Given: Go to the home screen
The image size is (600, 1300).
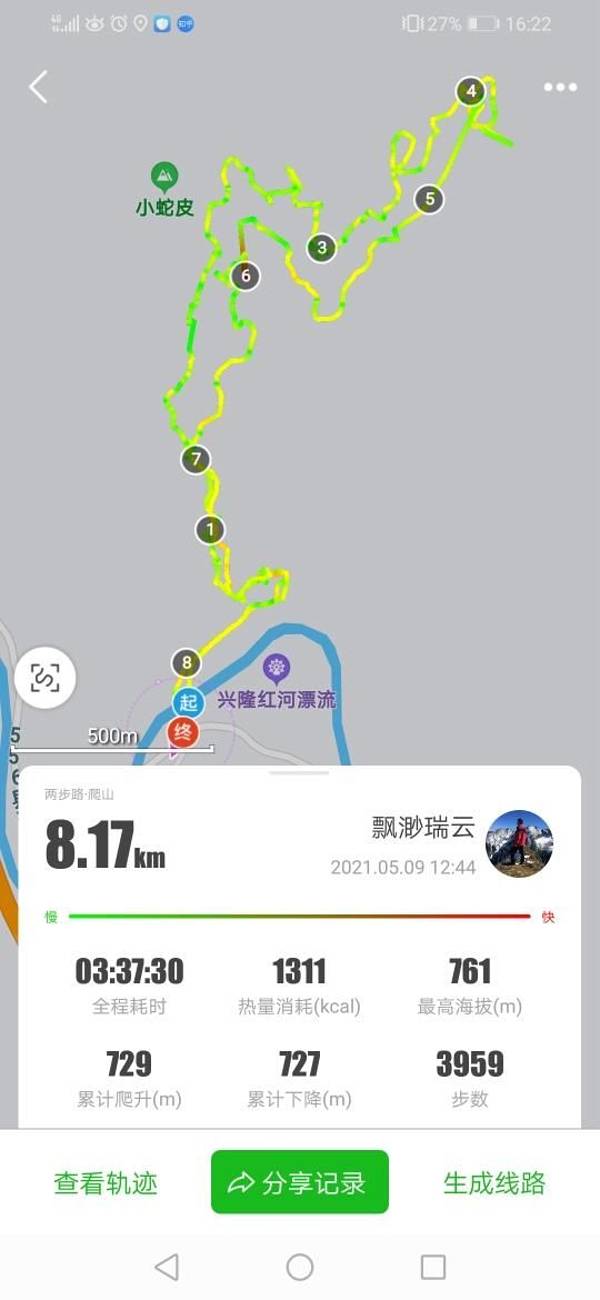Looking at the screenshot, I should point(300,1267).
